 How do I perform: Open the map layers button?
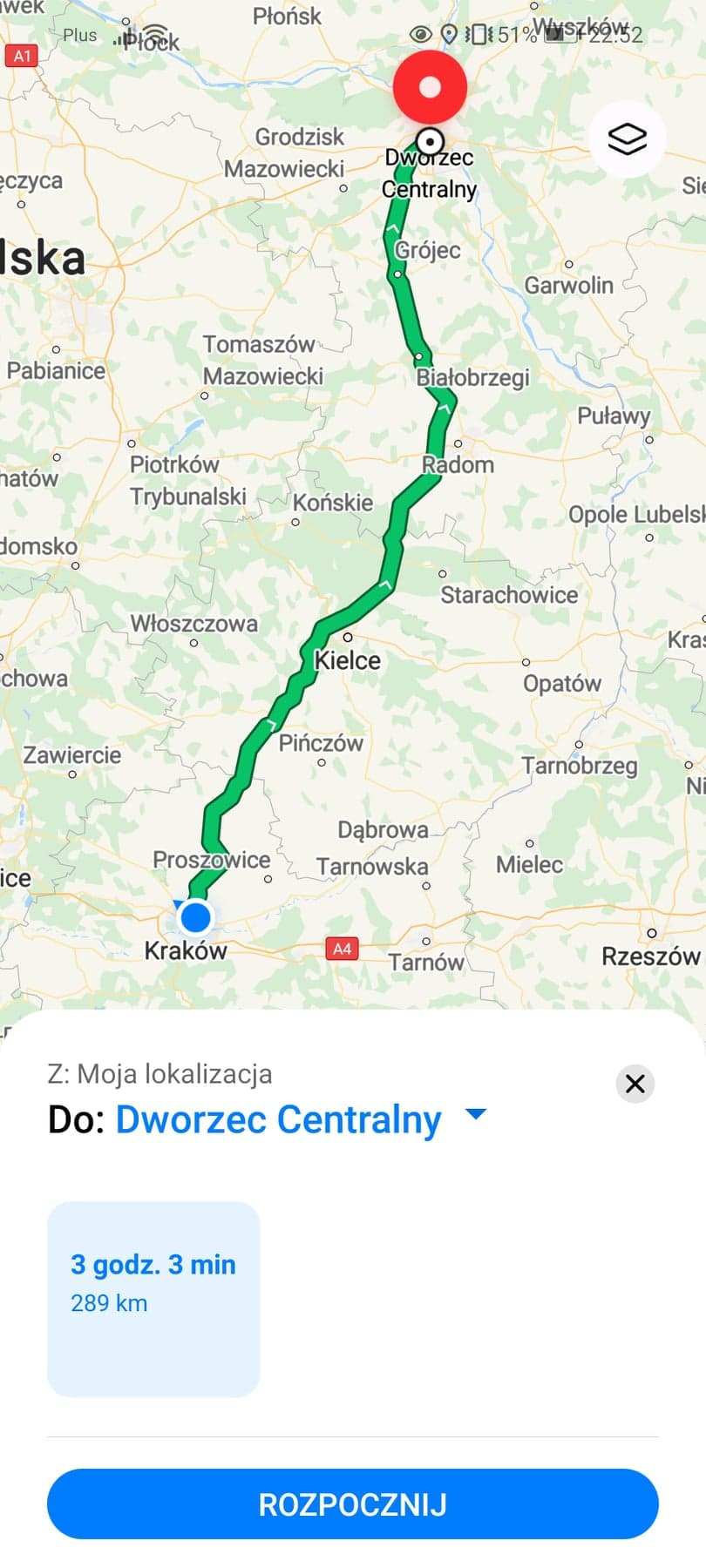[627, 139]
